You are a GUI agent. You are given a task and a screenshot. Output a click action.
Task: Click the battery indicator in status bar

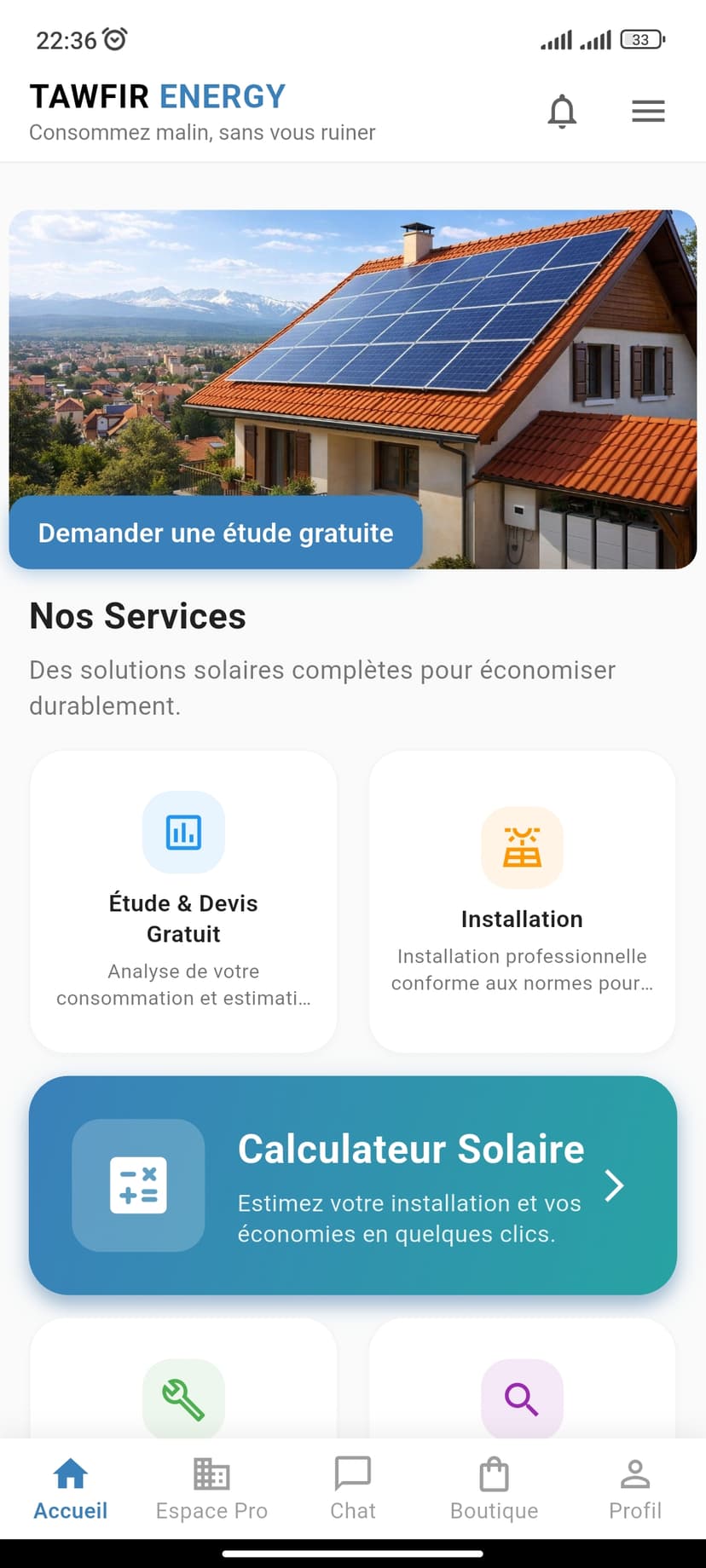641,39
